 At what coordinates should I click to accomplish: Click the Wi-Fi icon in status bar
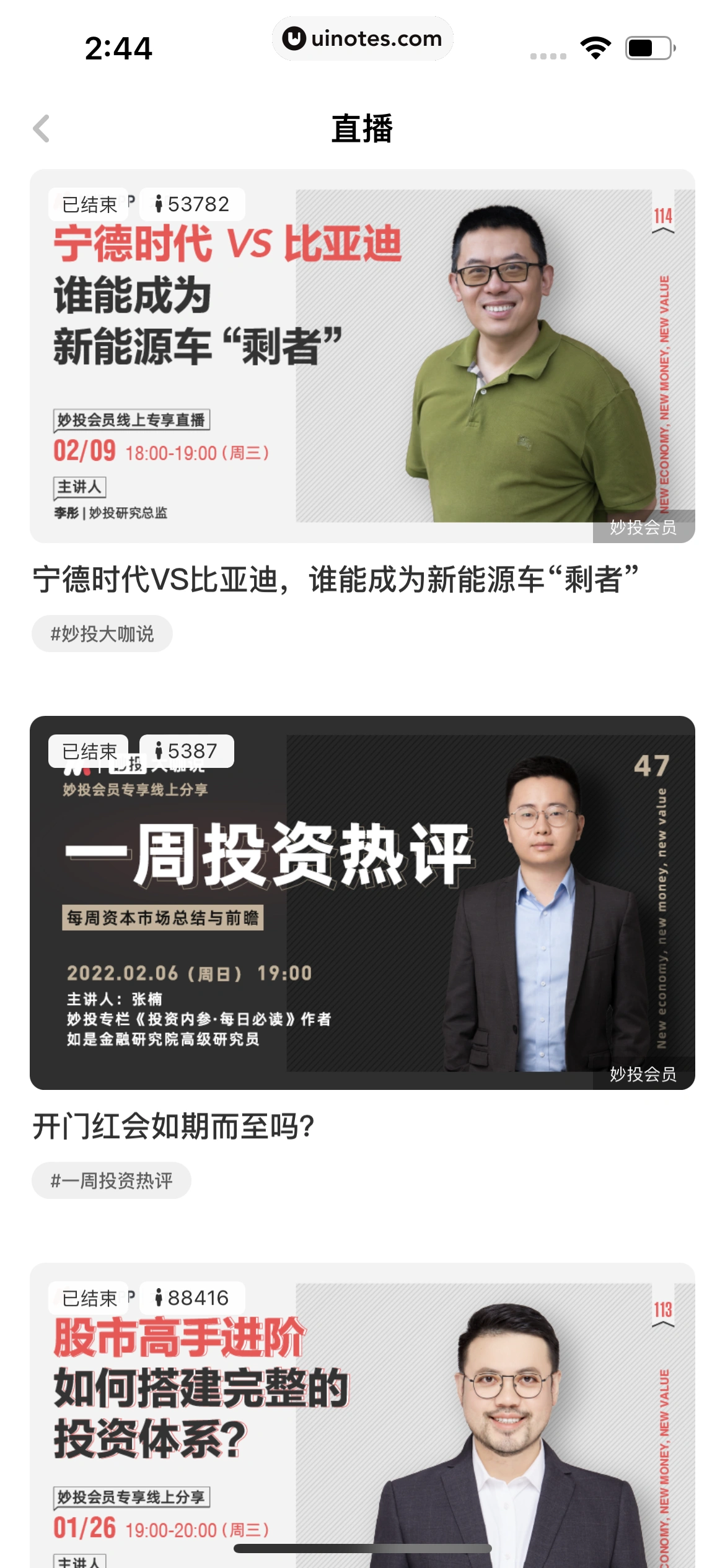[x=596, y=46]
